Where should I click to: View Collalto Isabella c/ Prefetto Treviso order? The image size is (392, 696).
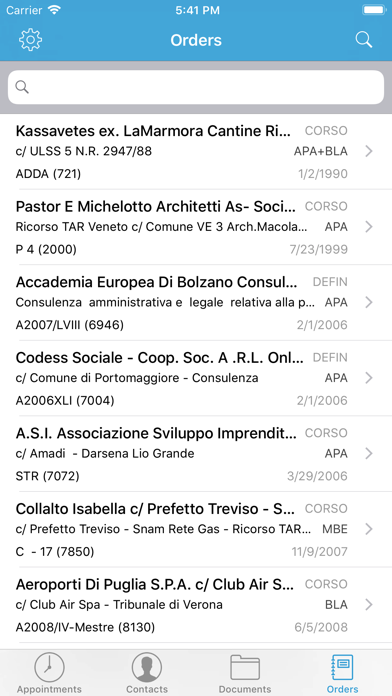tap(196, 529)
